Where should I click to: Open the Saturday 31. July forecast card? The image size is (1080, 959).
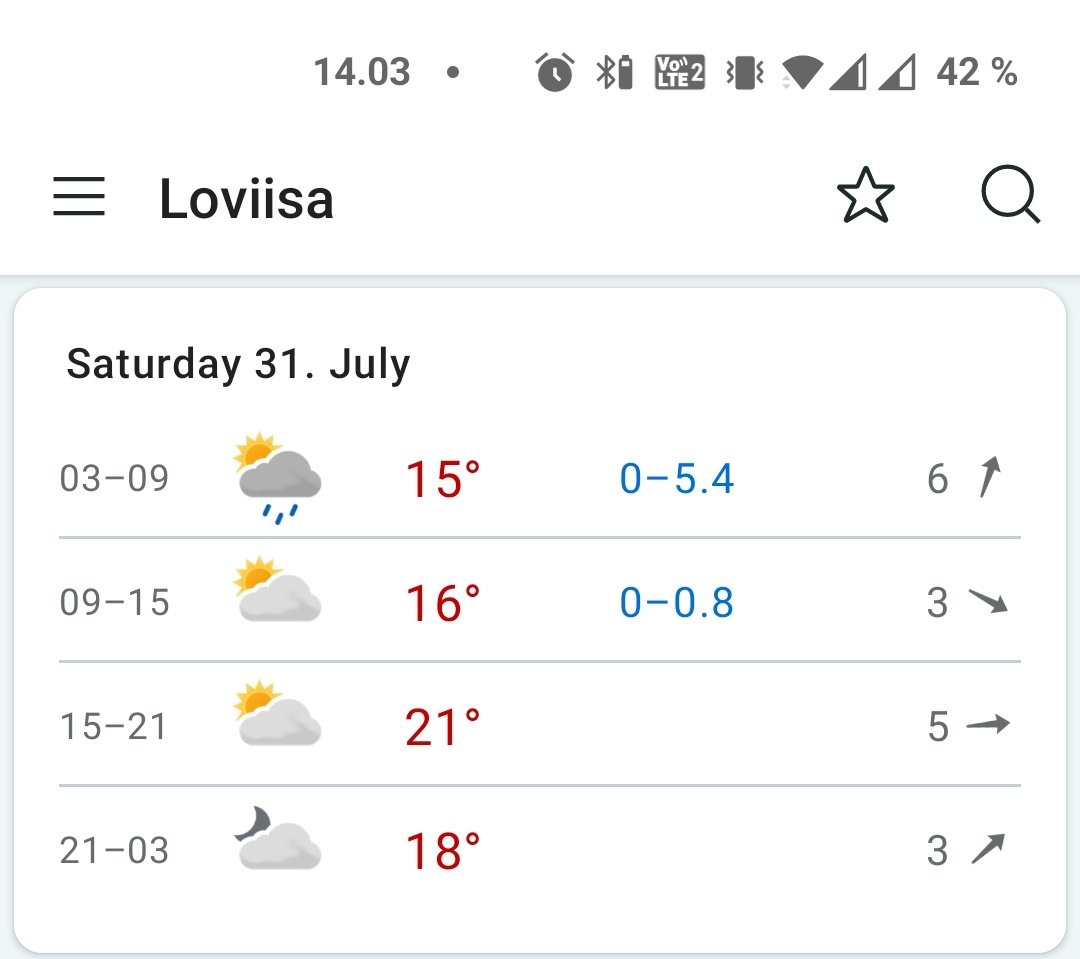click(540, 620)
